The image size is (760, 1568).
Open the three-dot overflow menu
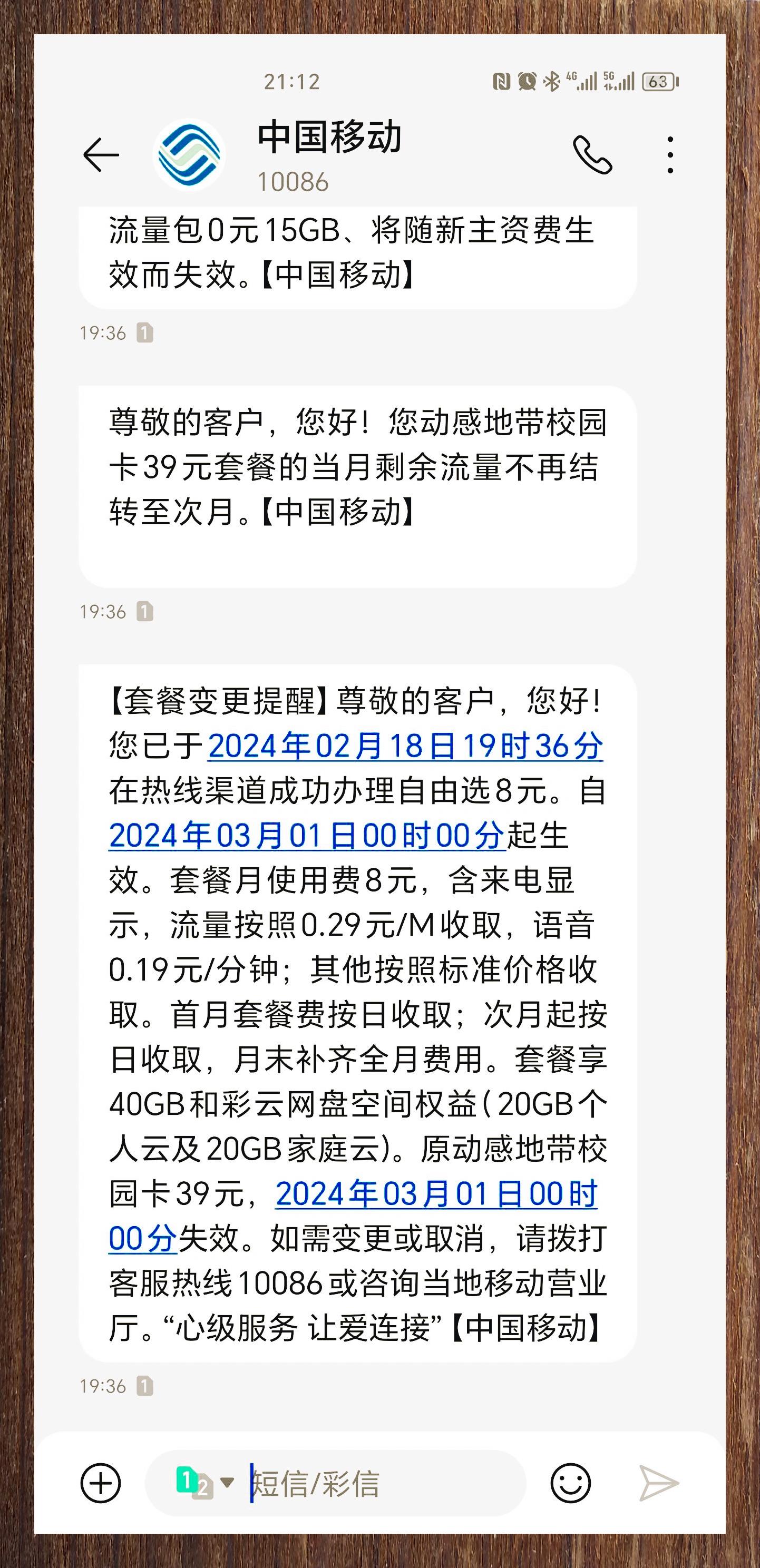(670, 153)
